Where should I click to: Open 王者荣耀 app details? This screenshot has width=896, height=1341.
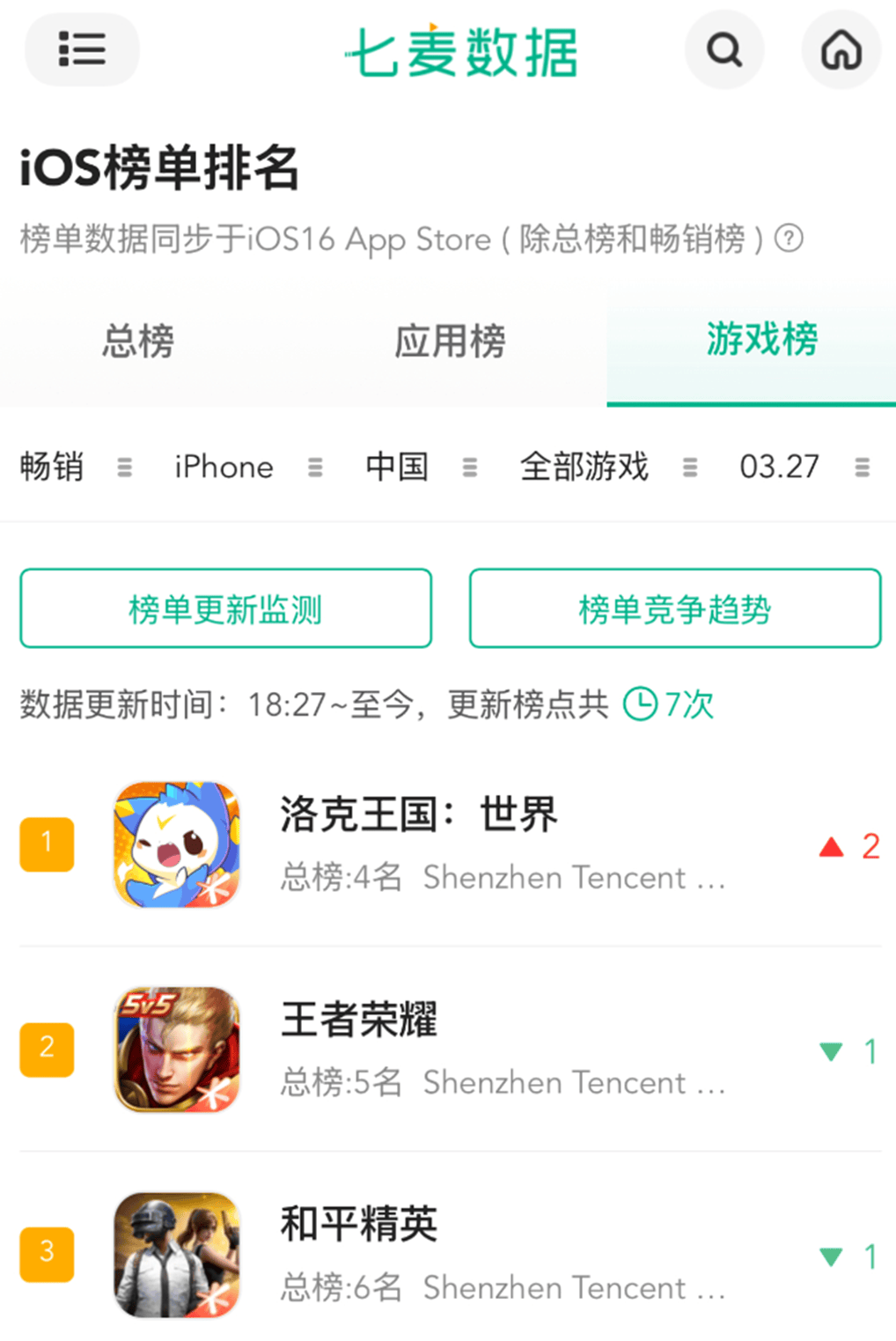coord(359,1020)
